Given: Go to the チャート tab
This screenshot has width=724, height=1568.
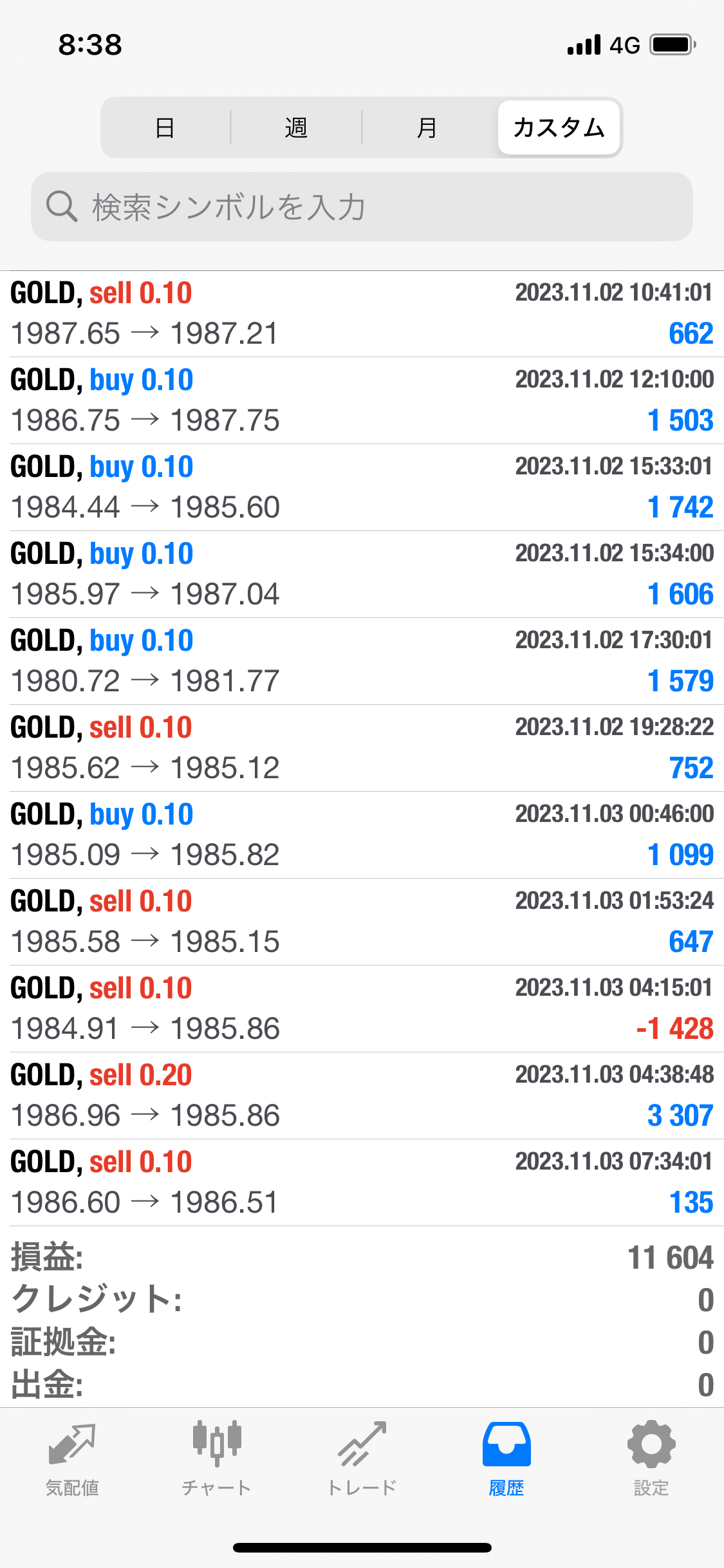Looking at the screenshot, I should click(217, 1459).
